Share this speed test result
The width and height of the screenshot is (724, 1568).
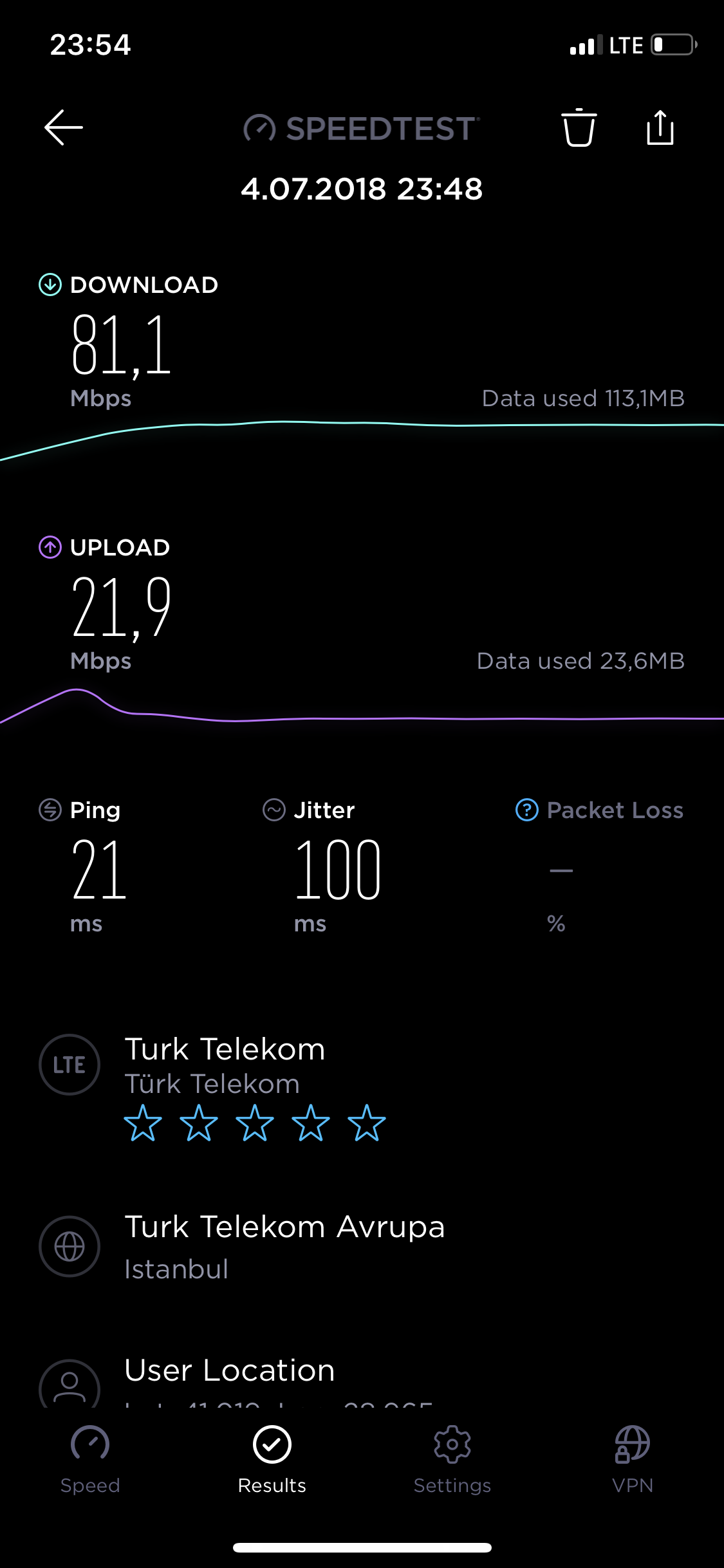[660, 127]
